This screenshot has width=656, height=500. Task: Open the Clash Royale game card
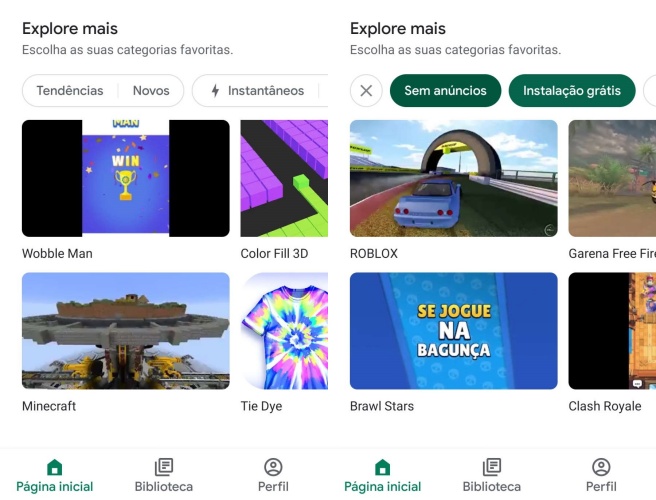click(x=612, y=331)
